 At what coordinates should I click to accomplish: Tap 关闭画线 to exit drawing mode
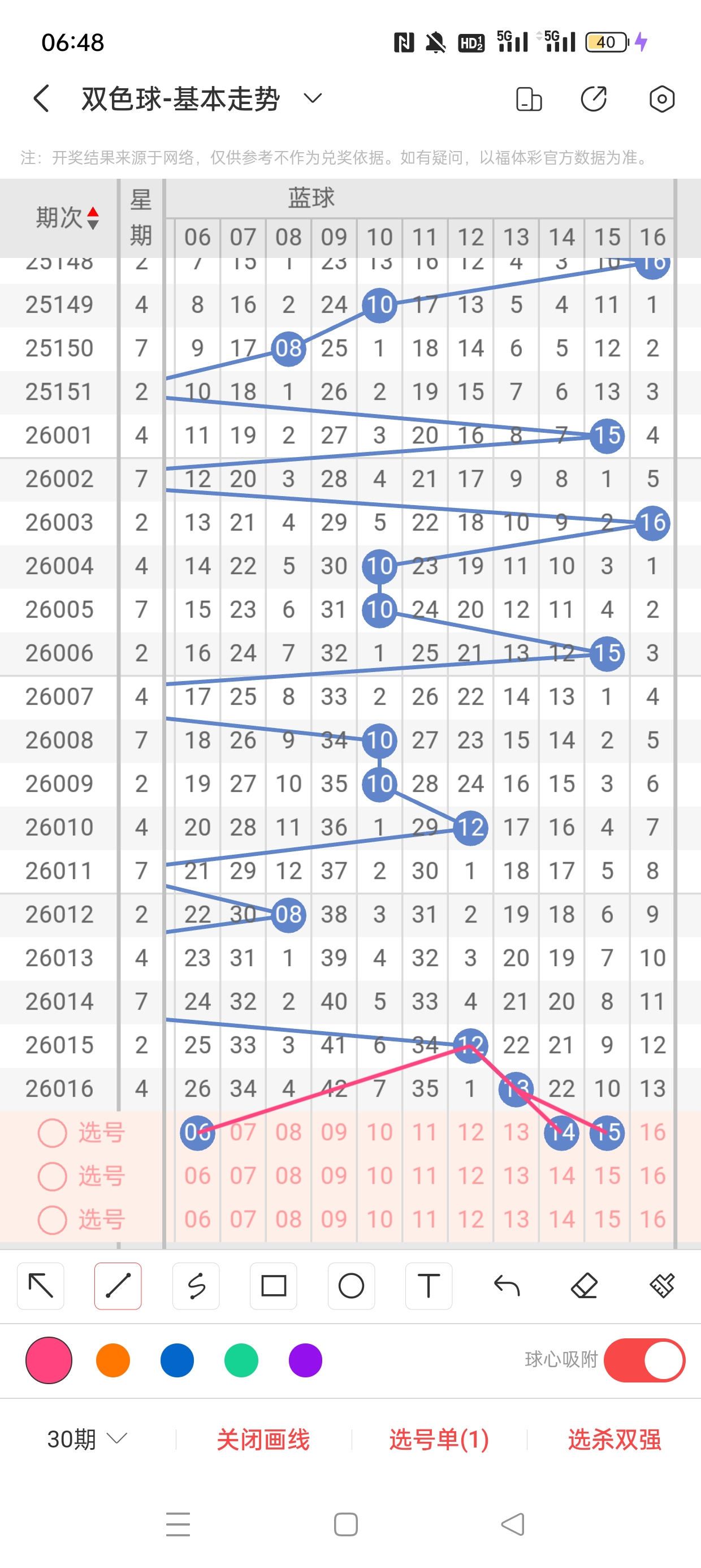[x=263, y=1439]
